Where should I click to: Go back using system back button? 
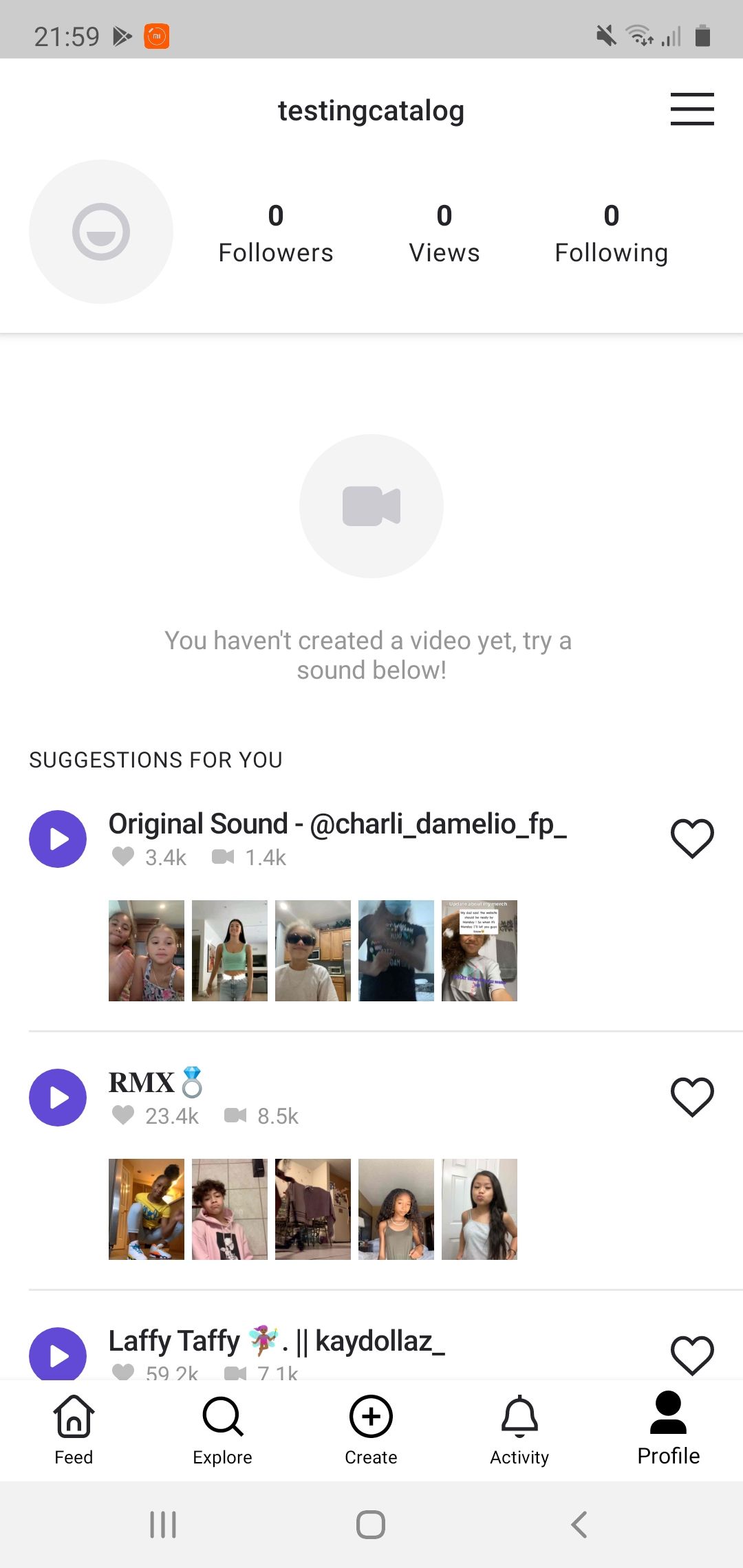[x=579, y=1525]
